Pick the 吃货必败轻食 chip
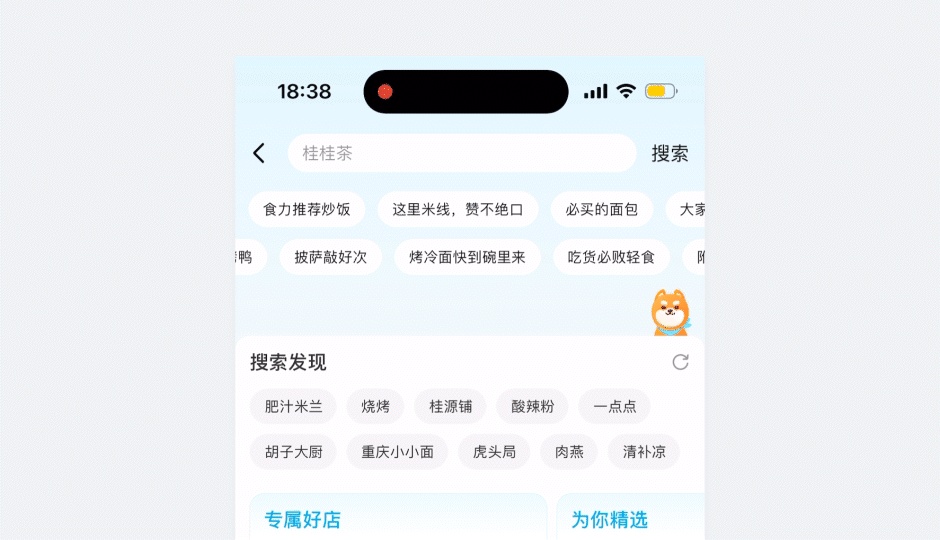This screenshot has width=940, height=540. pos(611,257)
